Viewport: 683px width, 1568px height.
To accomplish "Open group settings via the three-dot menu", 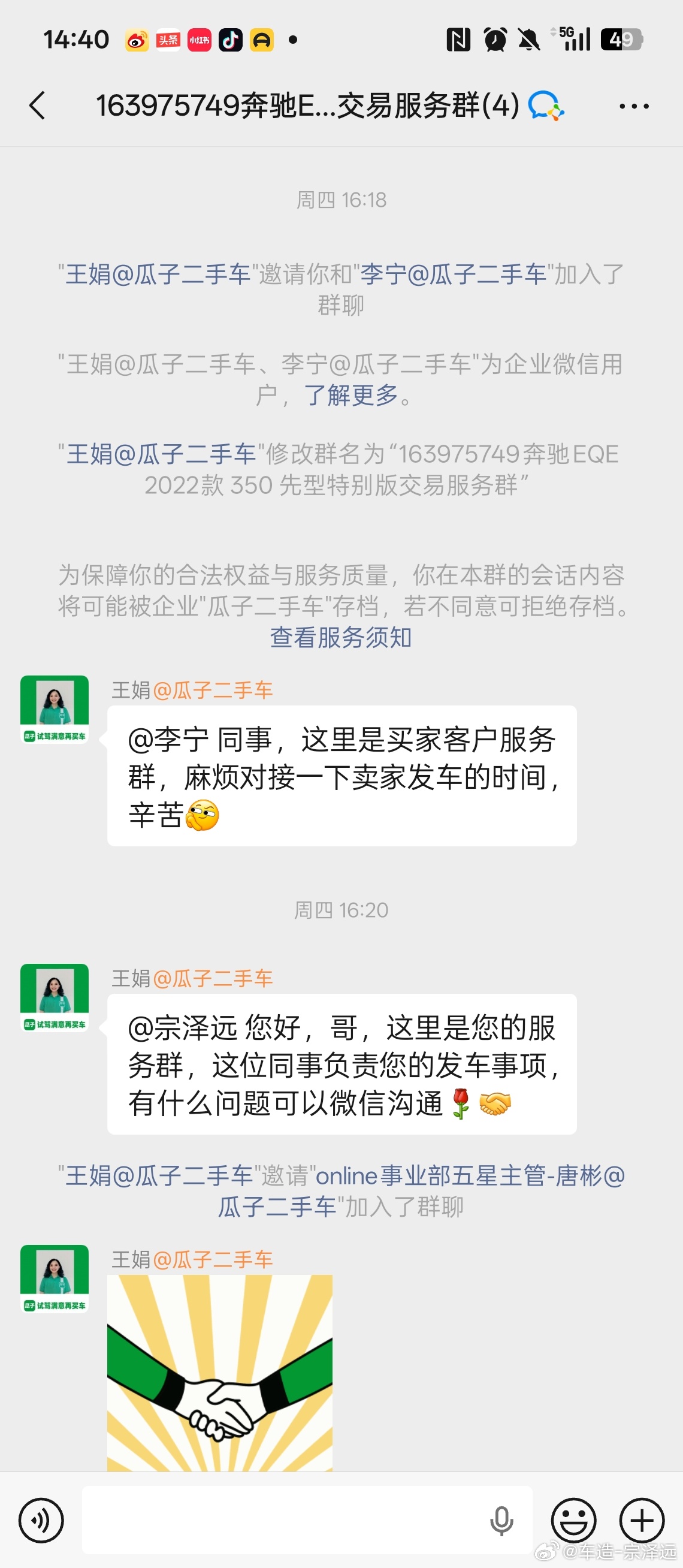I will pos(634,105).
